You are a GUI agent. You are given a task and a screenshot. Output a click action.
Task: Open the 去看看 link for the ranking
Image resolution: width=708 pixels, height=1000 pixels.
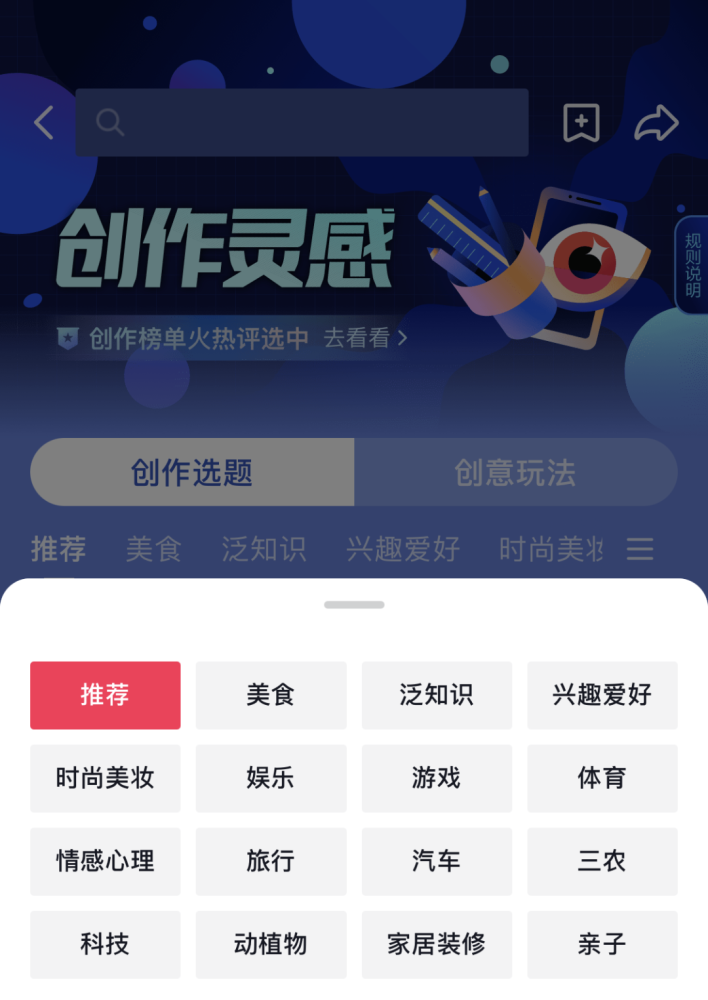(365, 338)
